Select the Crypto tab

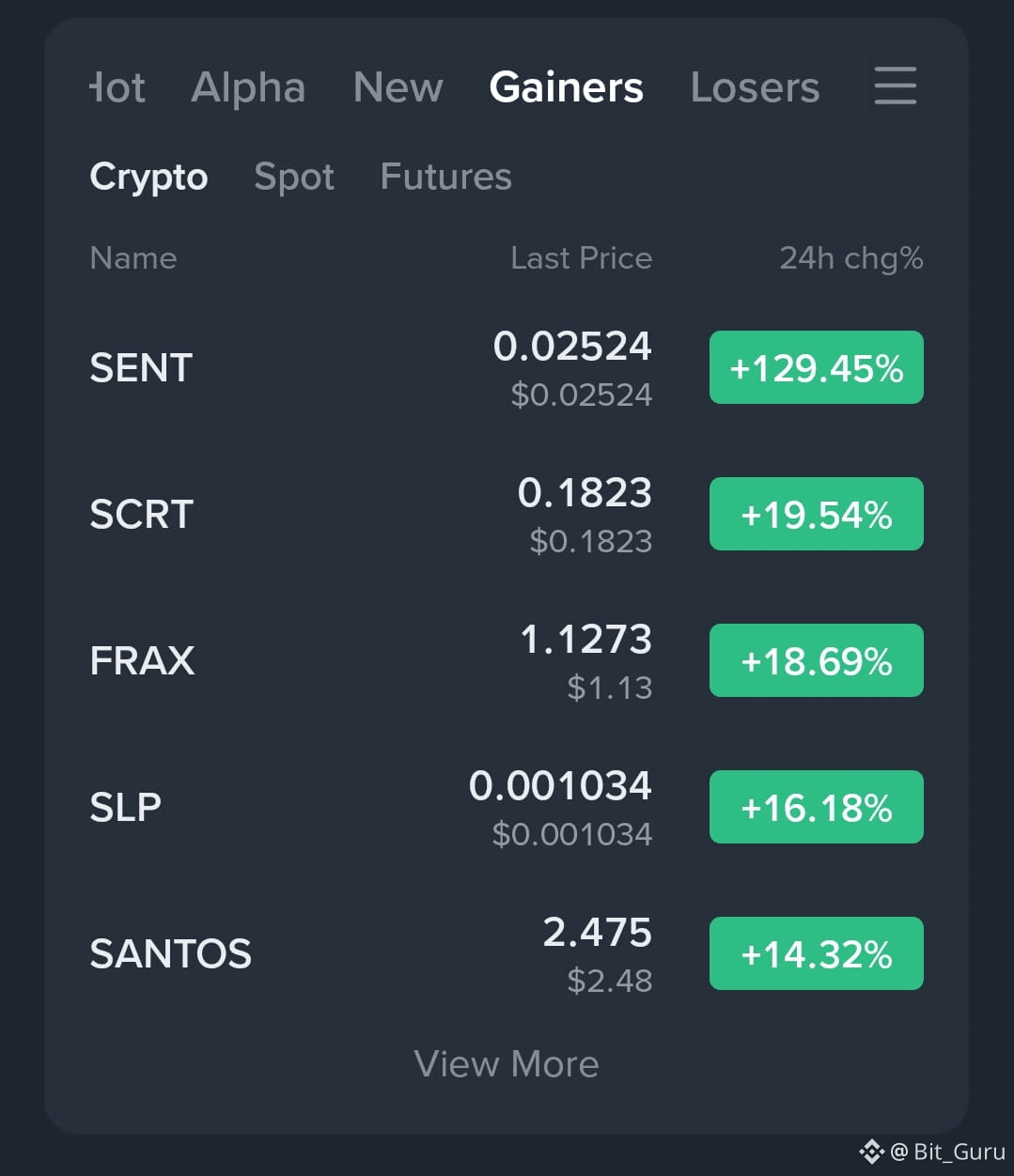[148, 177]
